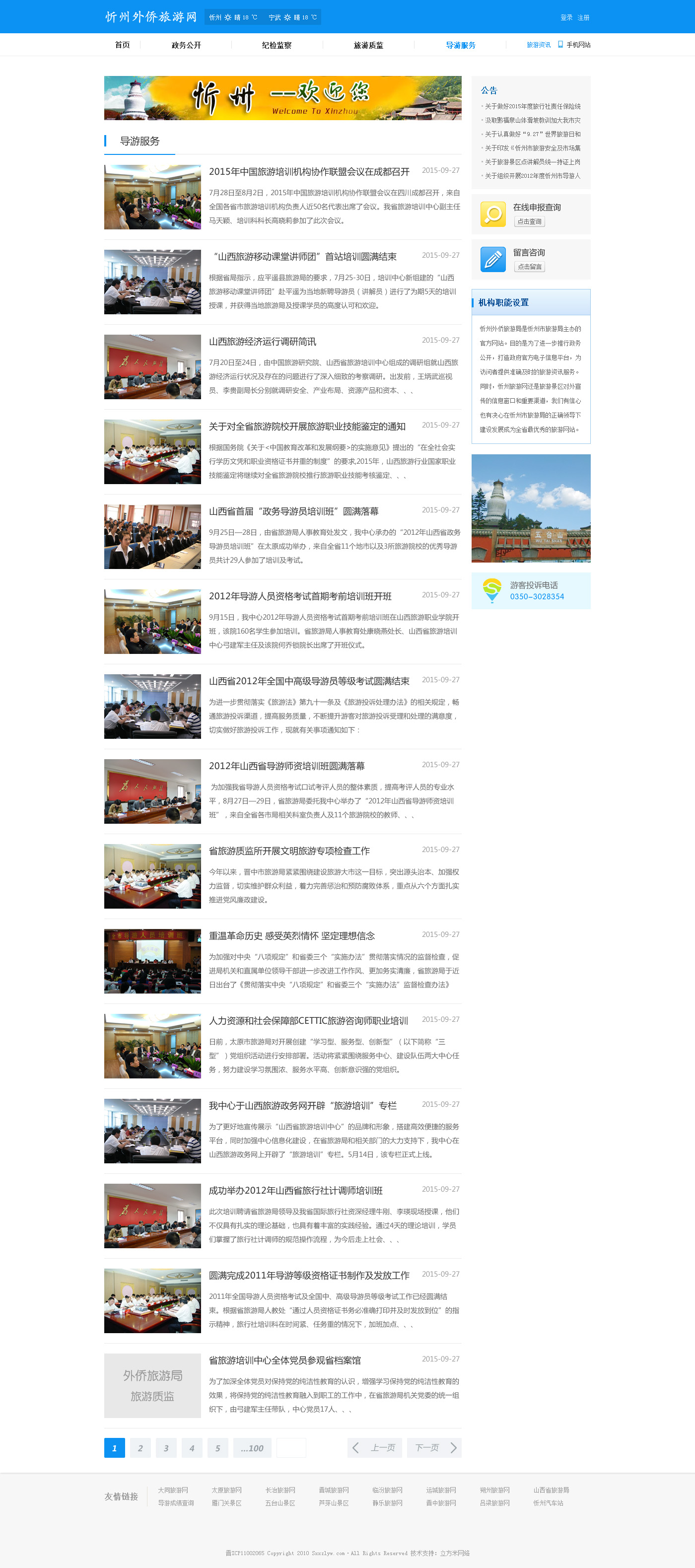The height and width of the screenshot is (1568, 695).
Task: Open the 大同旅游网 friendly link
Action: [173, 1490]
